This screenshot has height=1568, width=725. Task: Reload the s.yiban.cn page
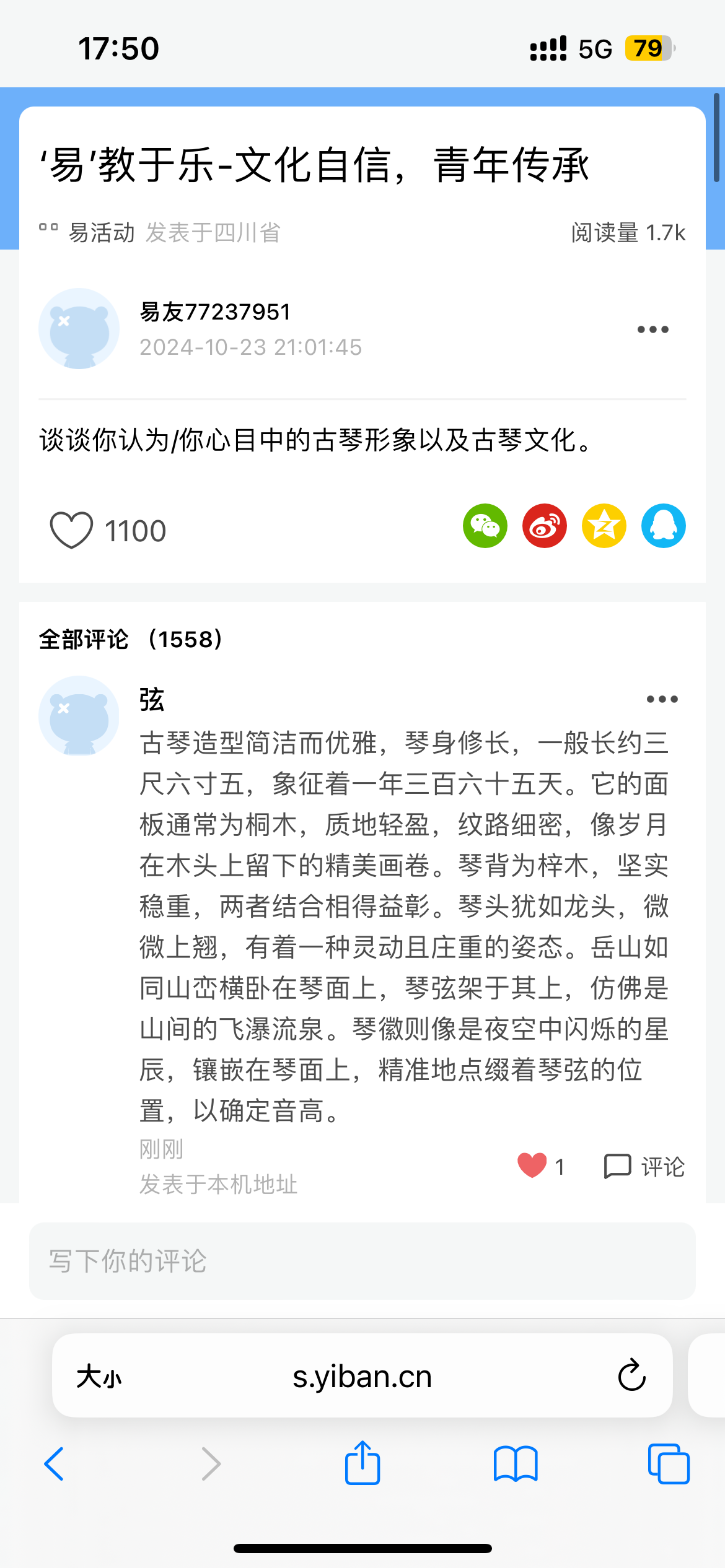(x=631, y=1376)
